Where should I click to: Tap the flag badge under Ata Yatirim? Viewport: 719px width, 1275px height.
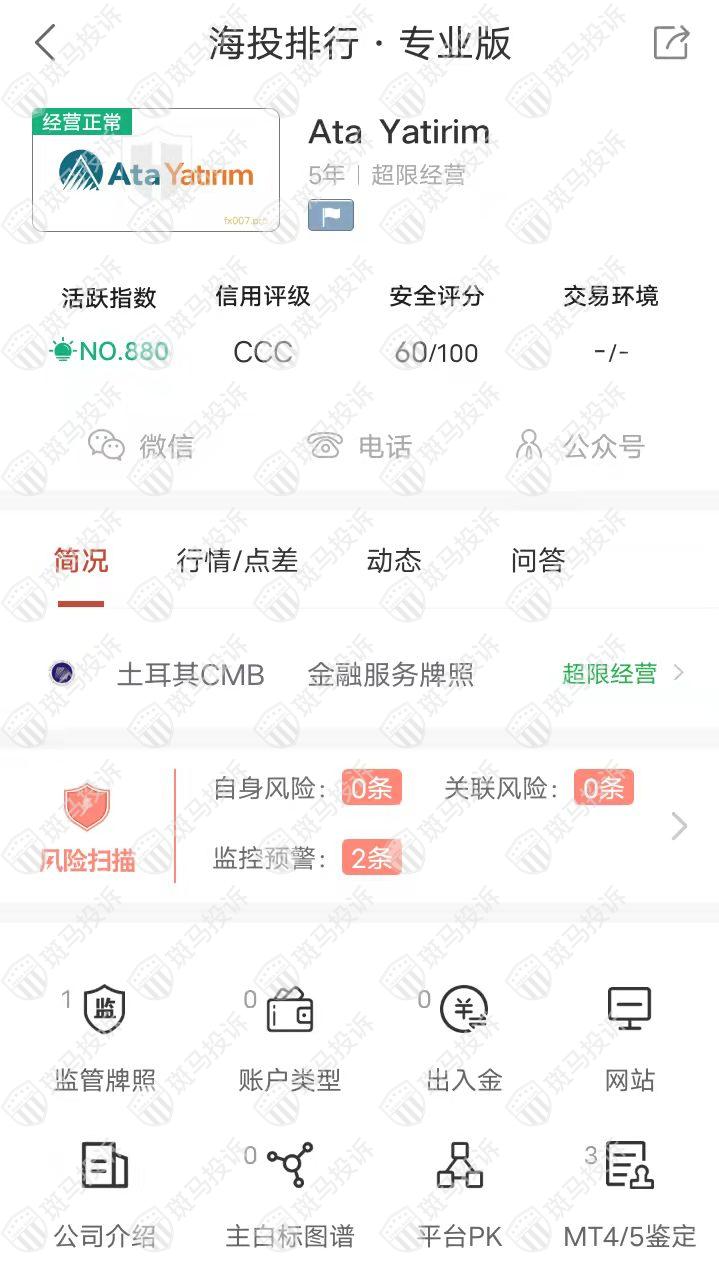click(331, 215)
